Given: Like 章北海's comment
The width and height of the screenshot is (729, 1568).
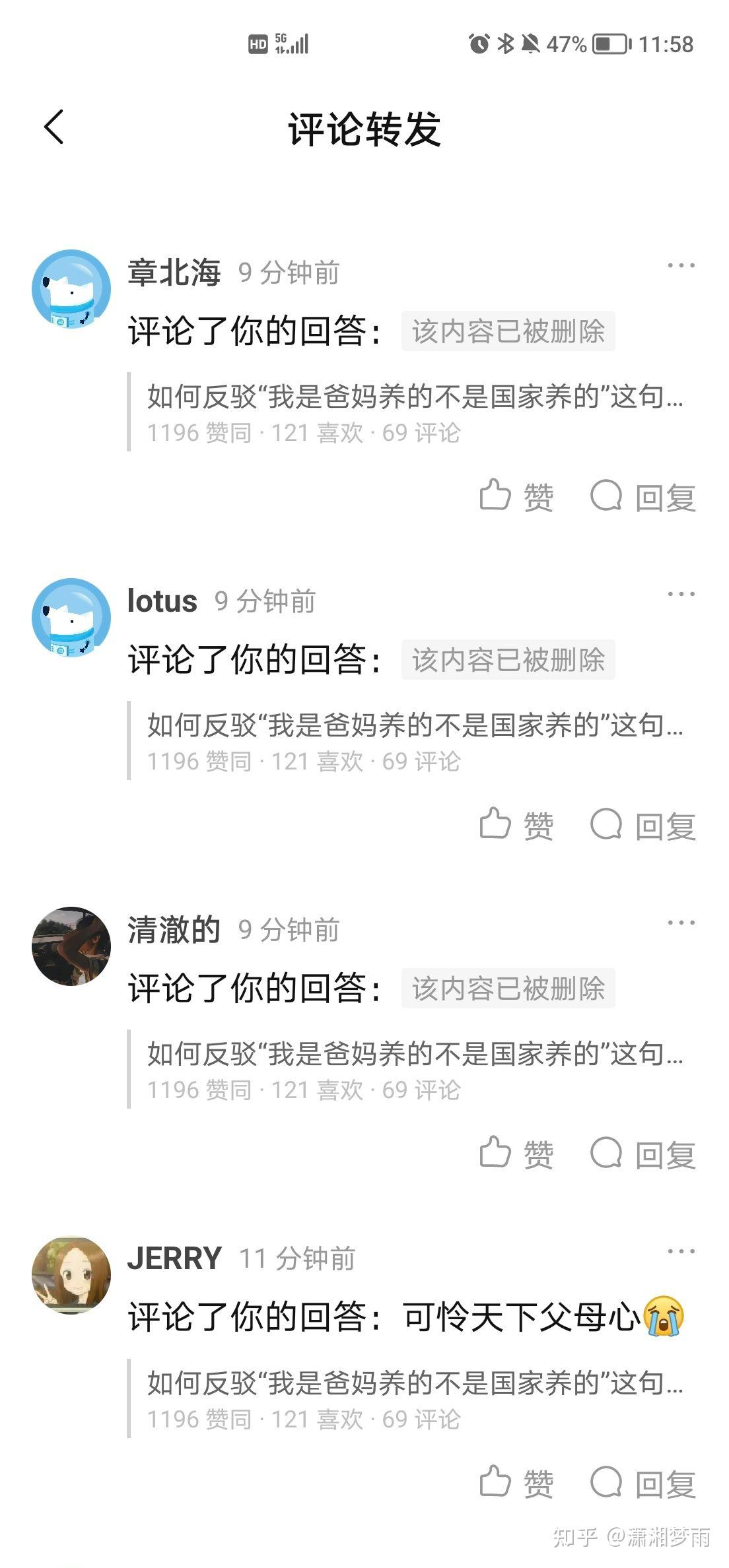Looking at the screenshot, I should [516, 496].
